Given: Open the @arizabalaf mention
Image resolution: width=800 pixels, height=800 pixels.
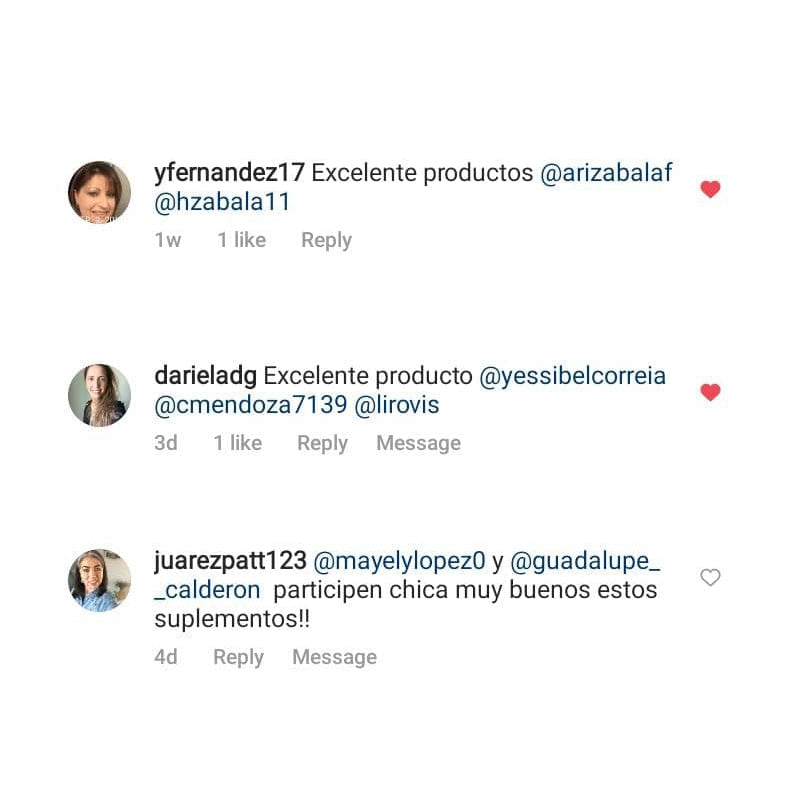Looking at the screenshot, I should tap(606, 173).
